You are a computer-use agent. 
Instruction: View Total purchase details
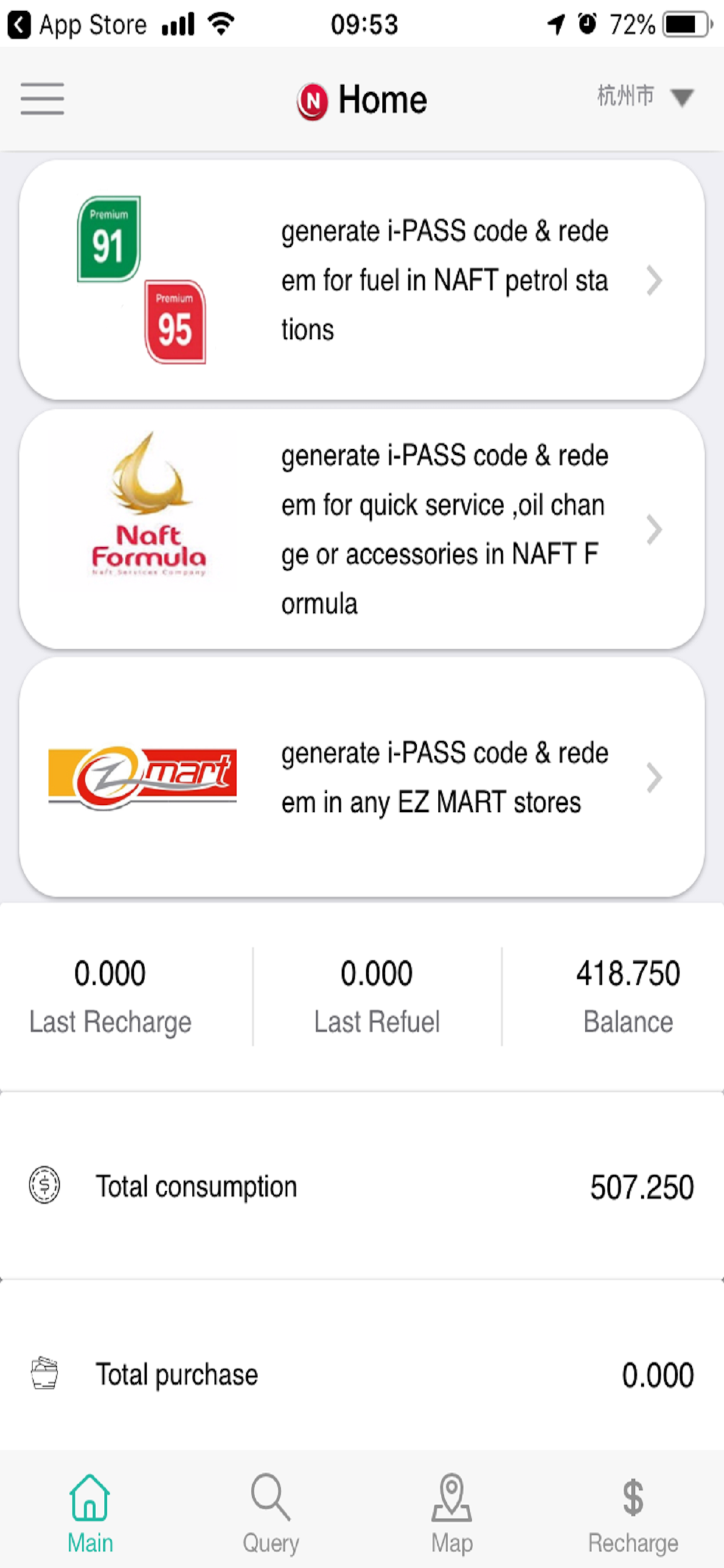coord(362,1374)
